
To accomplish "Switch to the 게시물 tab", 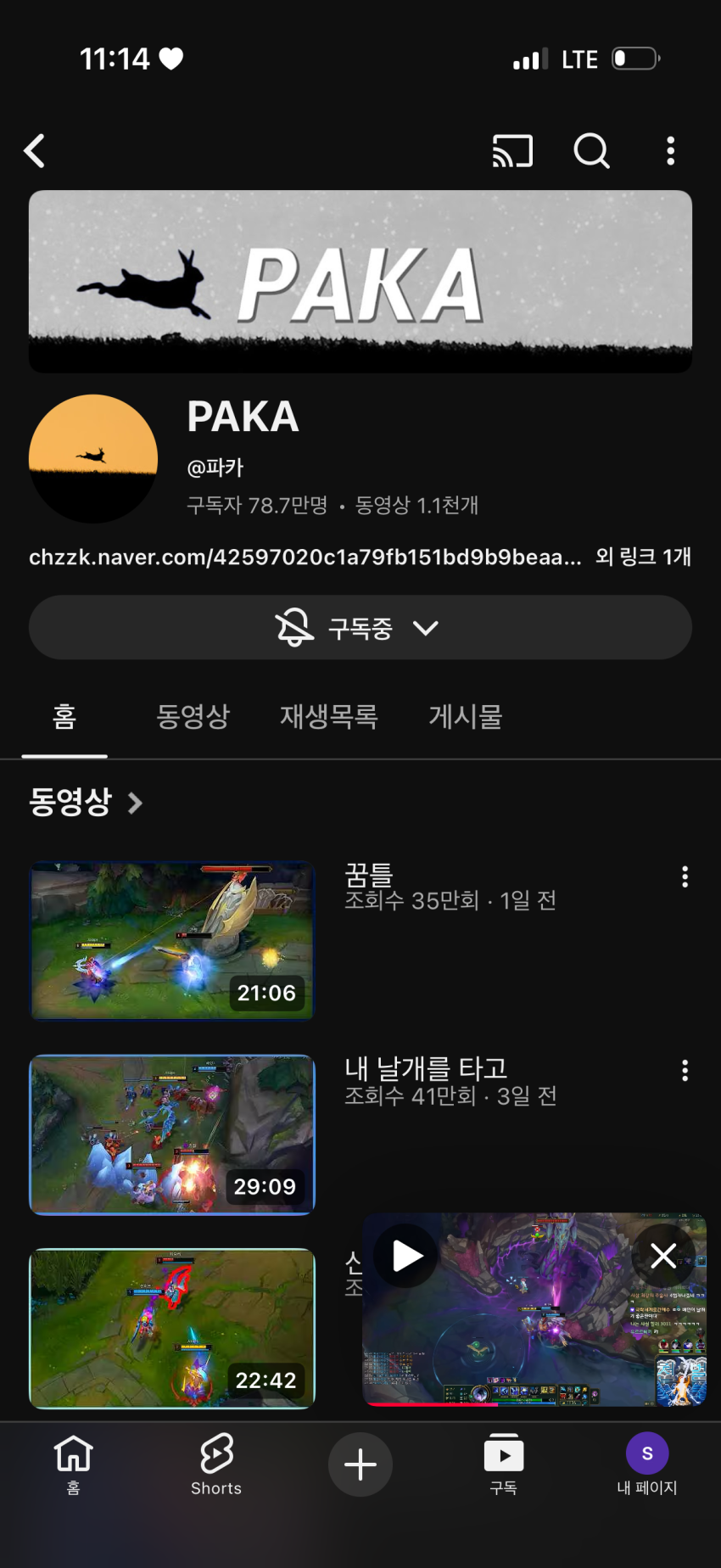I will pos(465,717).
